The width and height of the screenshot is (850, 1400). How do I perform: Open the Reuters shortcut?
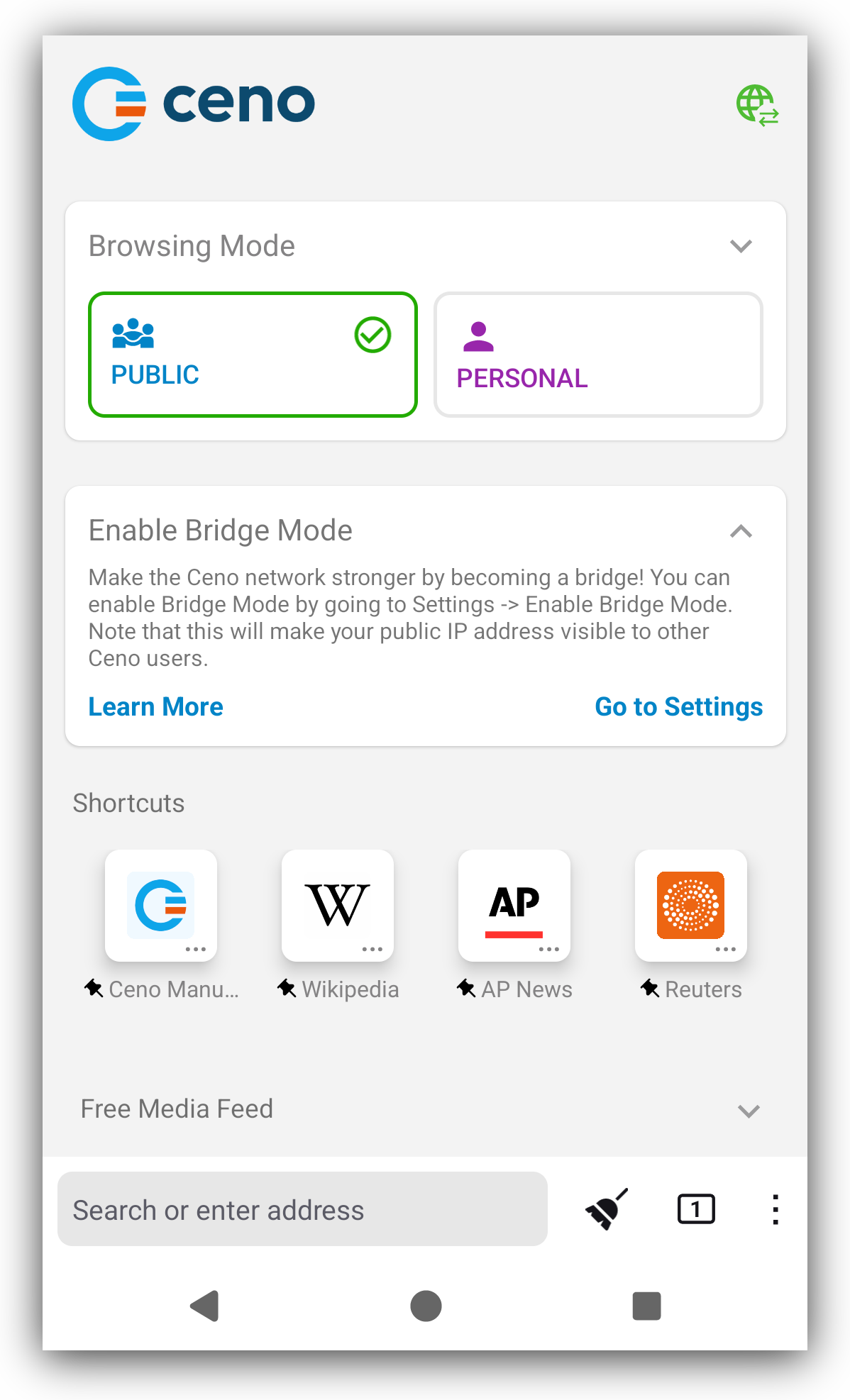click(691, 905)
